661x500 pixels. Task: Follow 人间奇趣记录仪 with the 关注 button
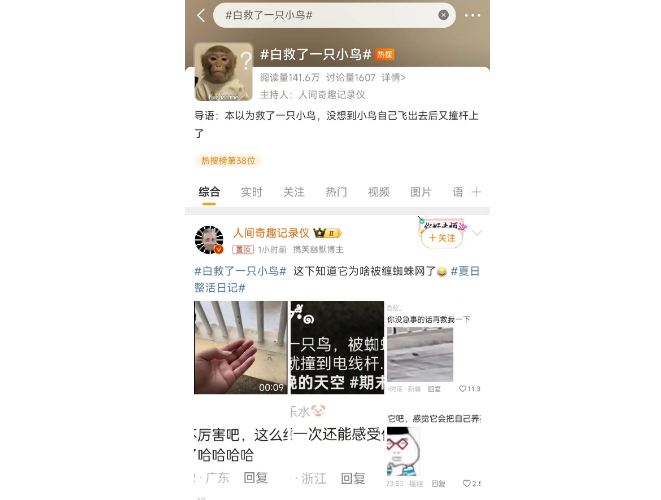441,238
